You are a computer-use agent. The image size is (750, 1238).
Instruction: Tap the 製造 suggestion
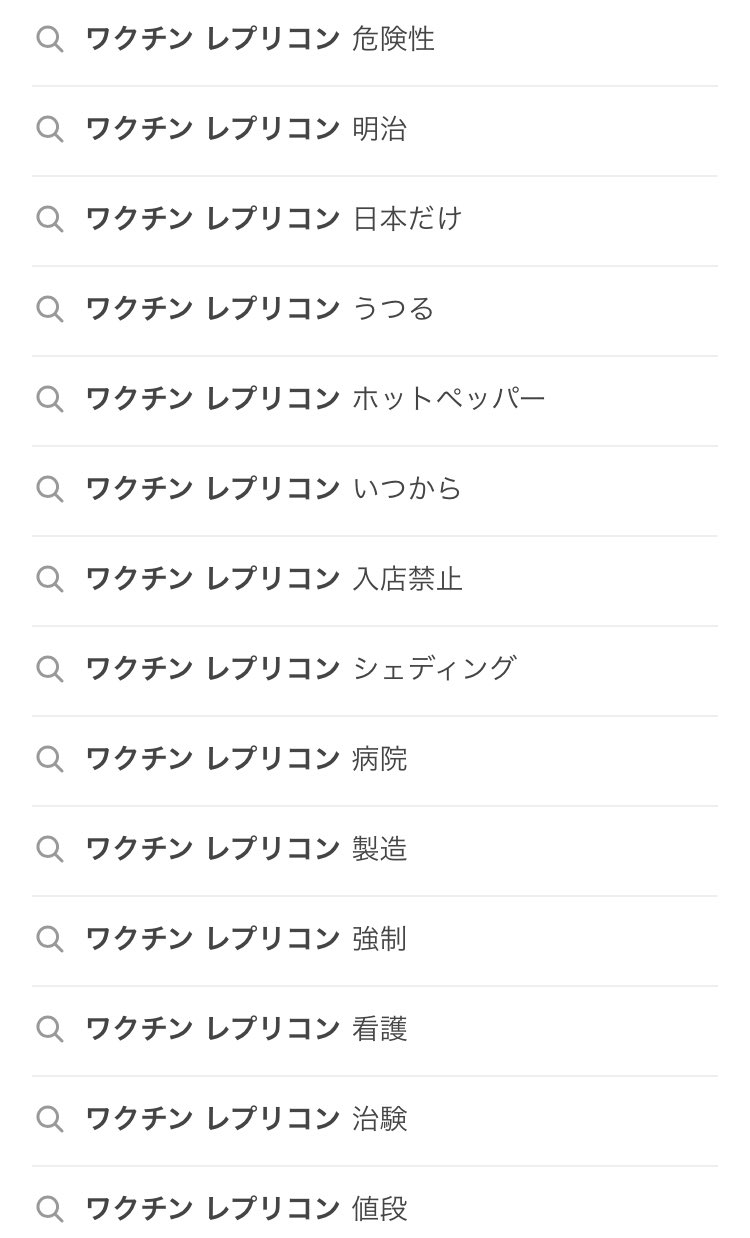(x=375, y=850)
